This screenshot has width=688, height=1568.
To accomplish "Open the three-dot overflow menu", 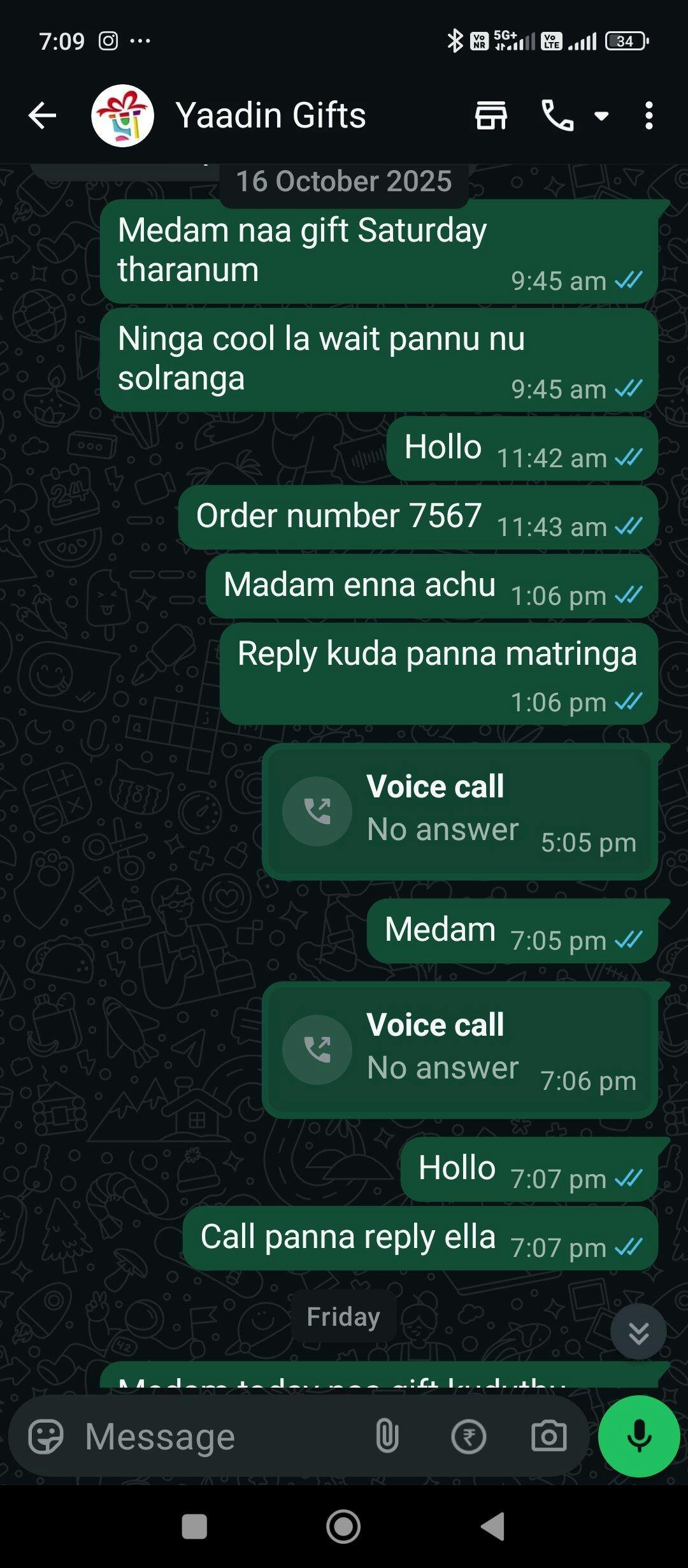I will coord(649,115).
